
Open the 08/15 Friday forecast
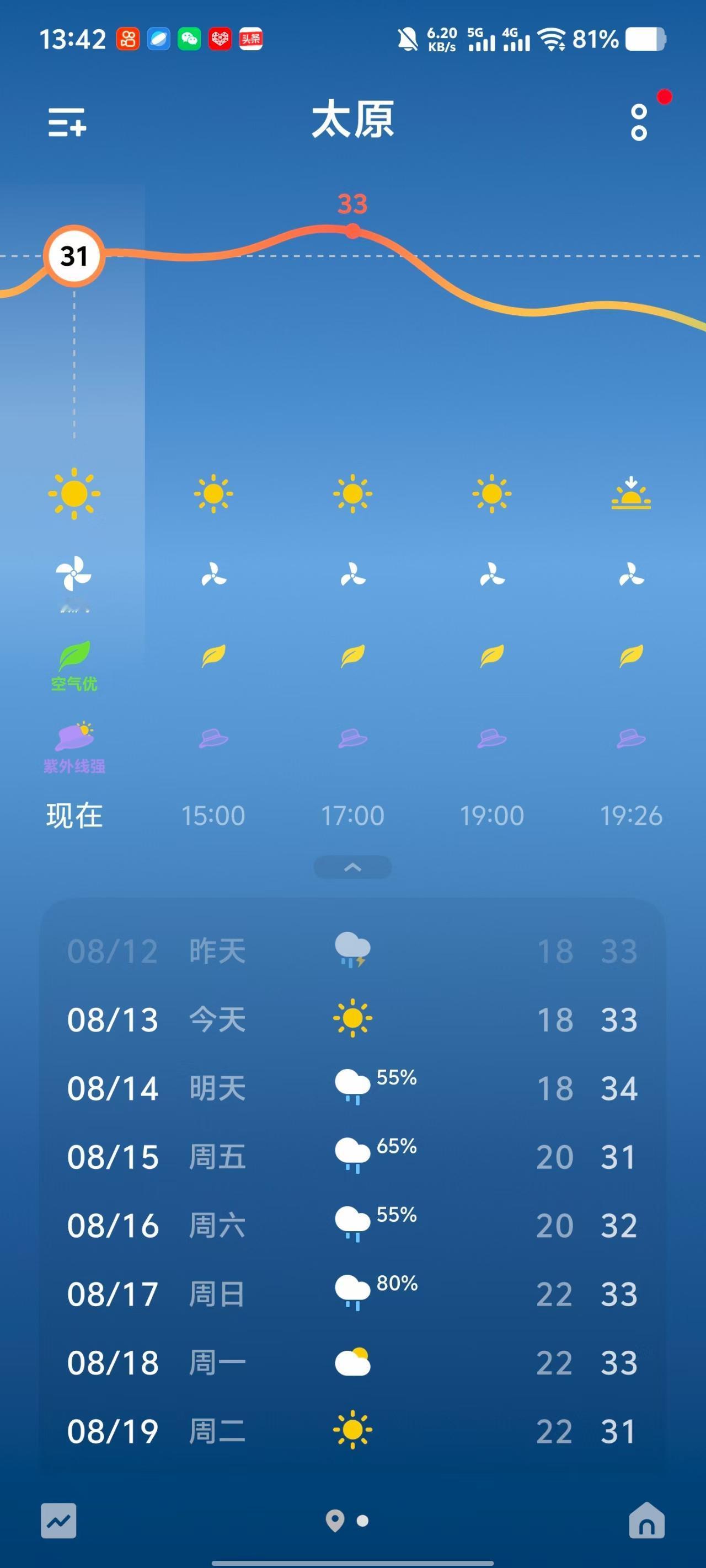coord(352,1157)
